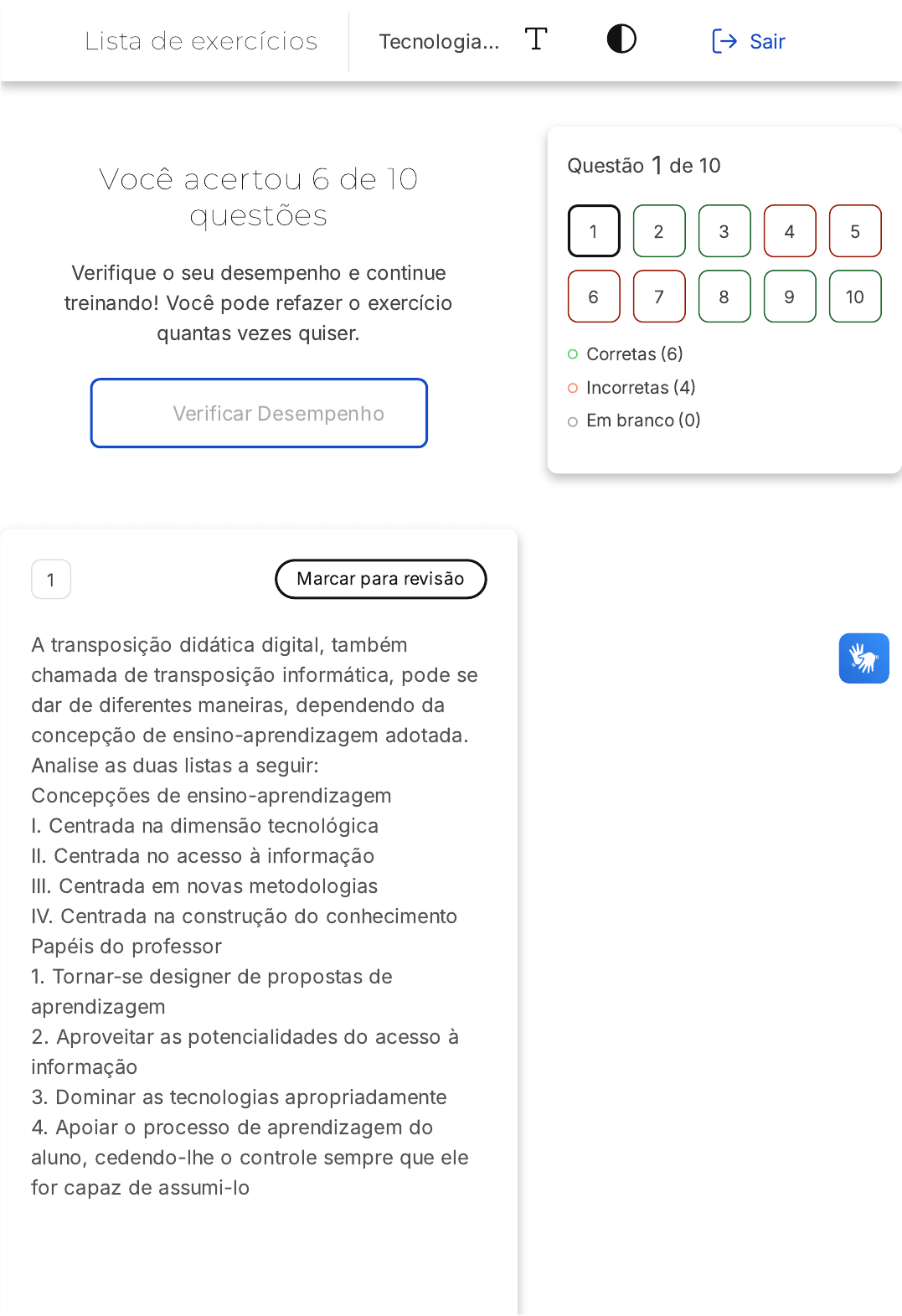
Task: Show question 8
Action: coord(724,297)
